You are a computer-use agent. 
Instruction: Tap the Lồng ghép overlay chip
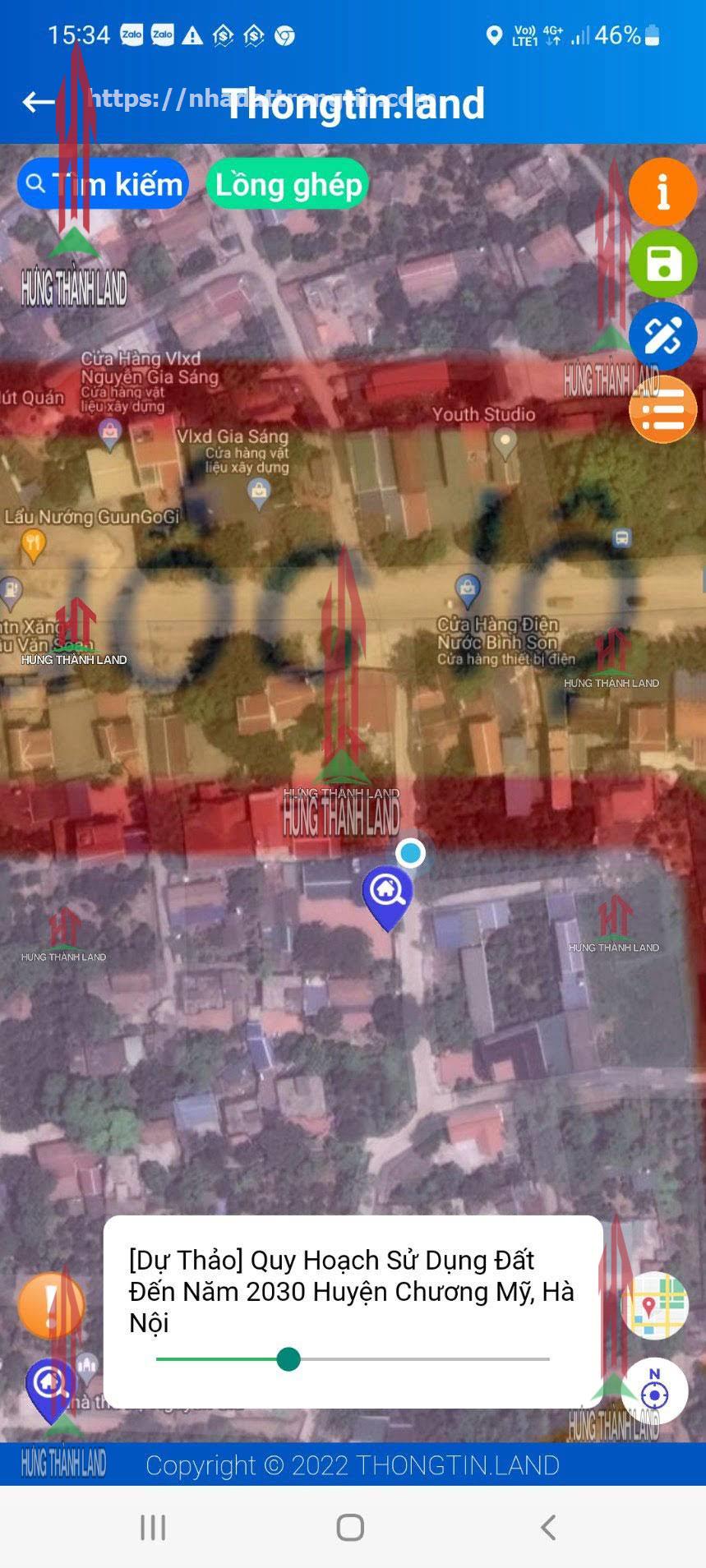point(288,184)
